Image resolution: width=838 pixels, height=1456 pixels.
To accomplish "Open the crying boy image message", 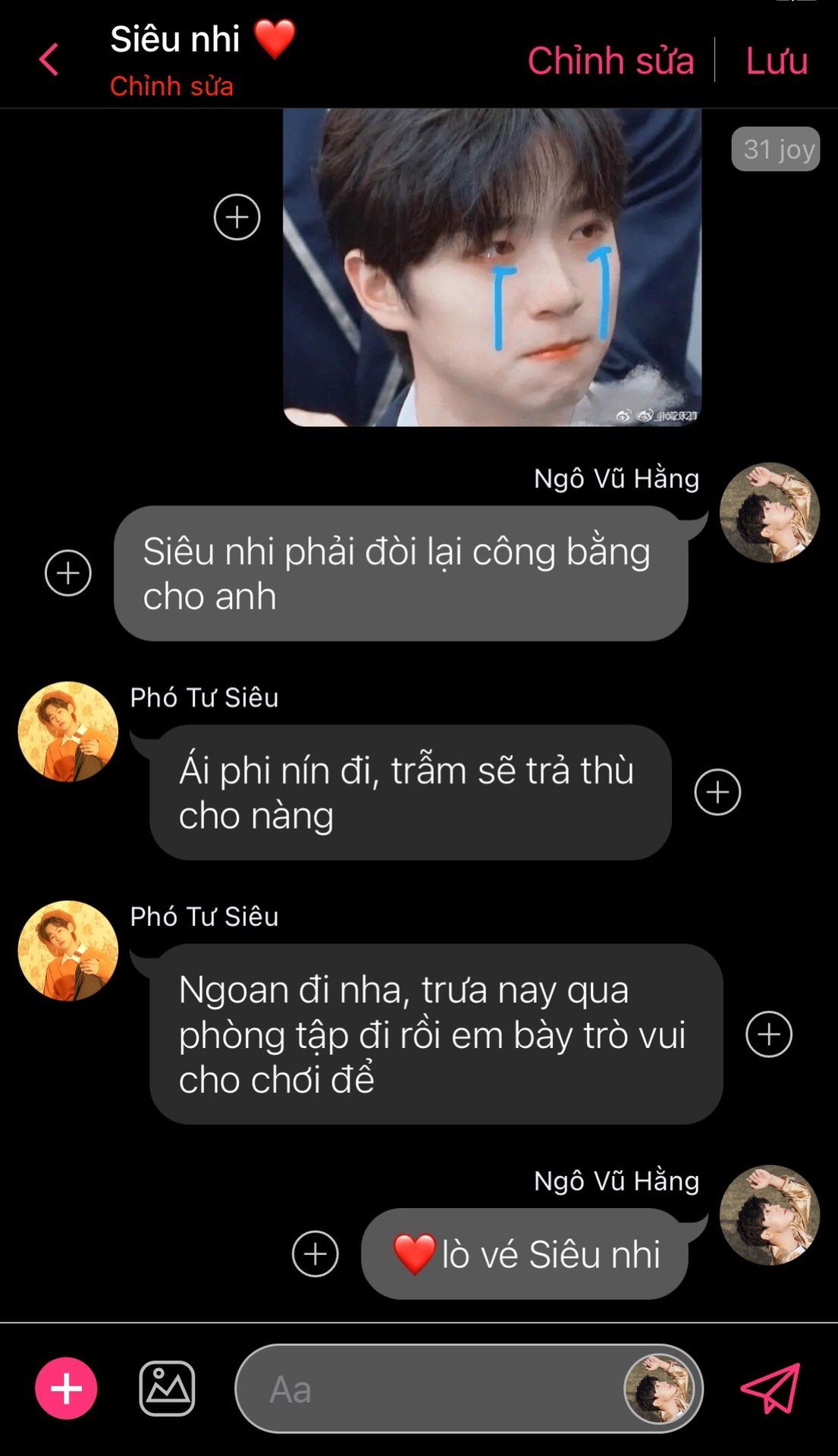I will [492, 267].
